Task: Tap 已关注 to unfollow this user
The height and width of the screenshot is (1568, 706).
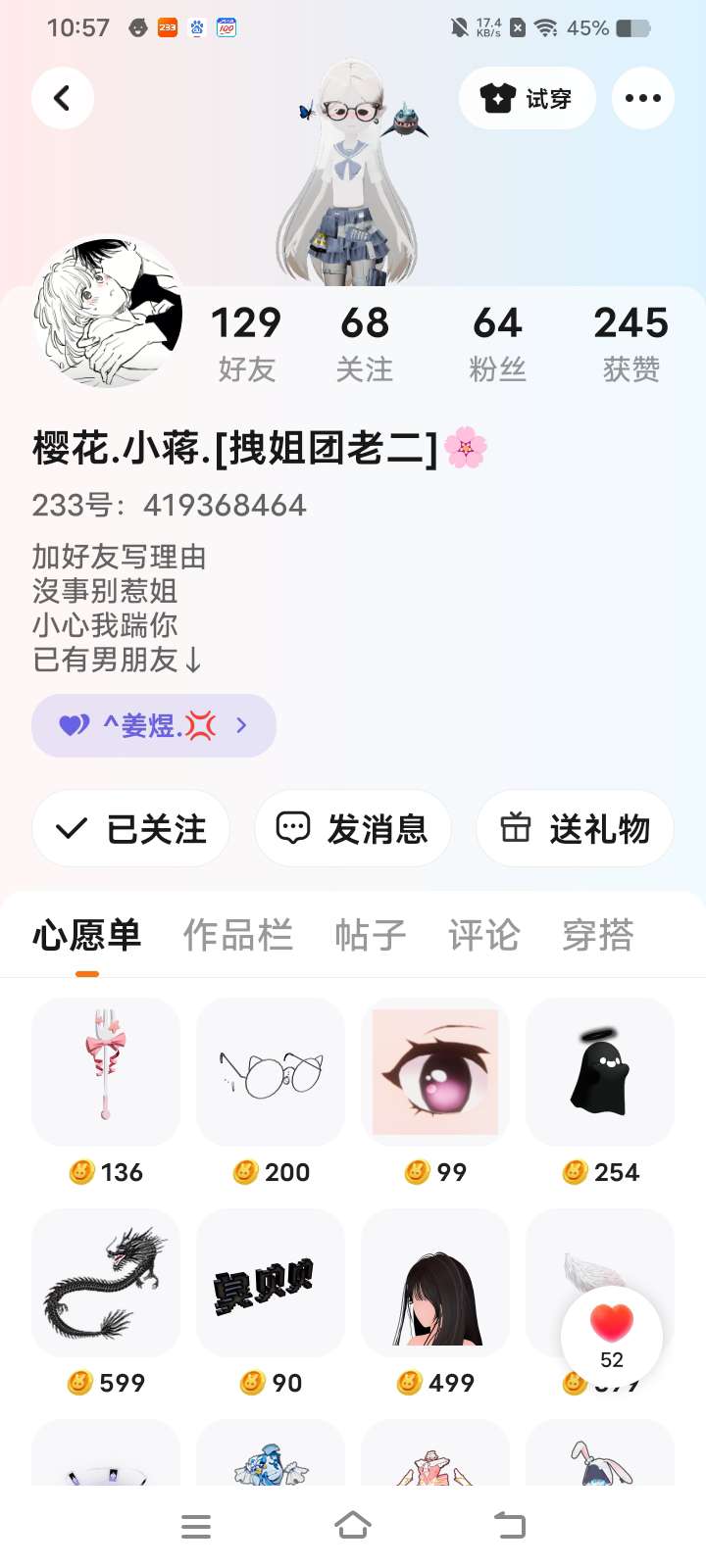Action: 131,829
